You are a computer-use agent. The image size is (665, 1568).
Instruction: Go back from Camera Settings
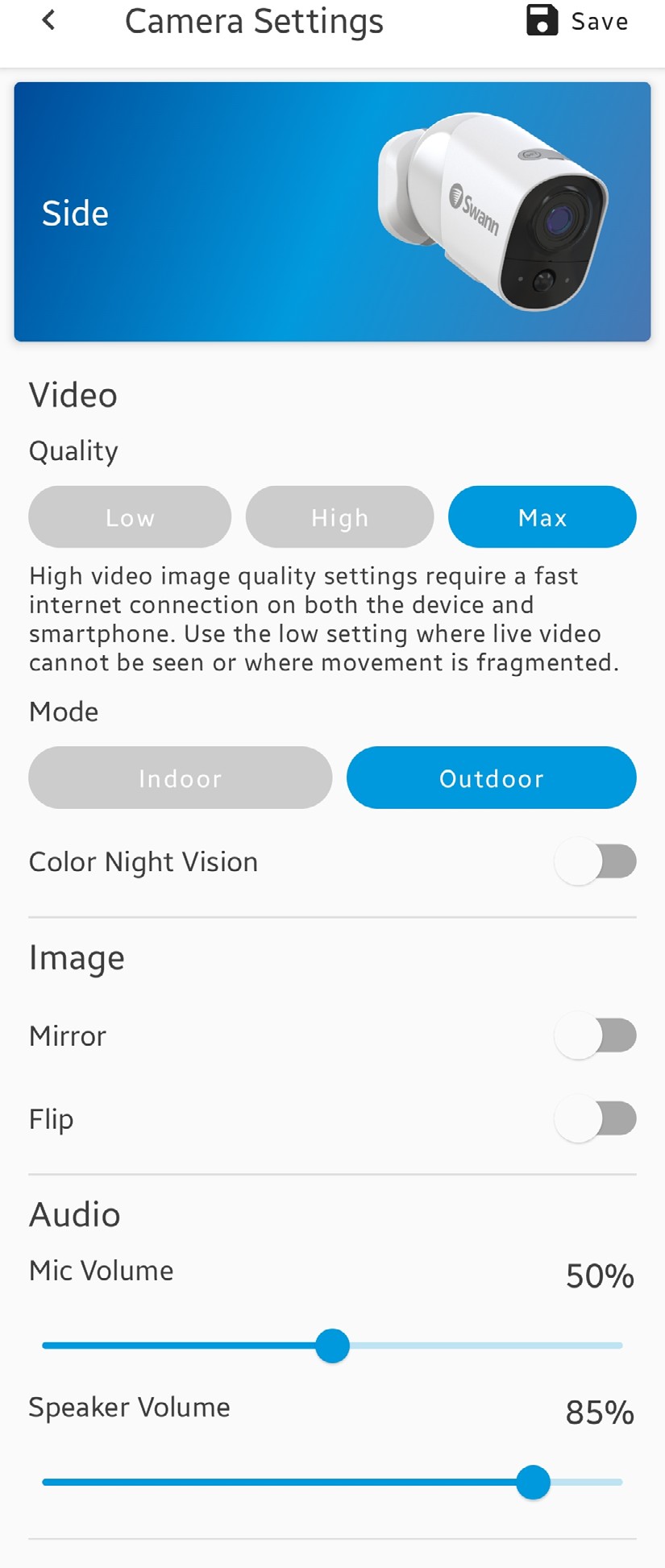(48, 21)
